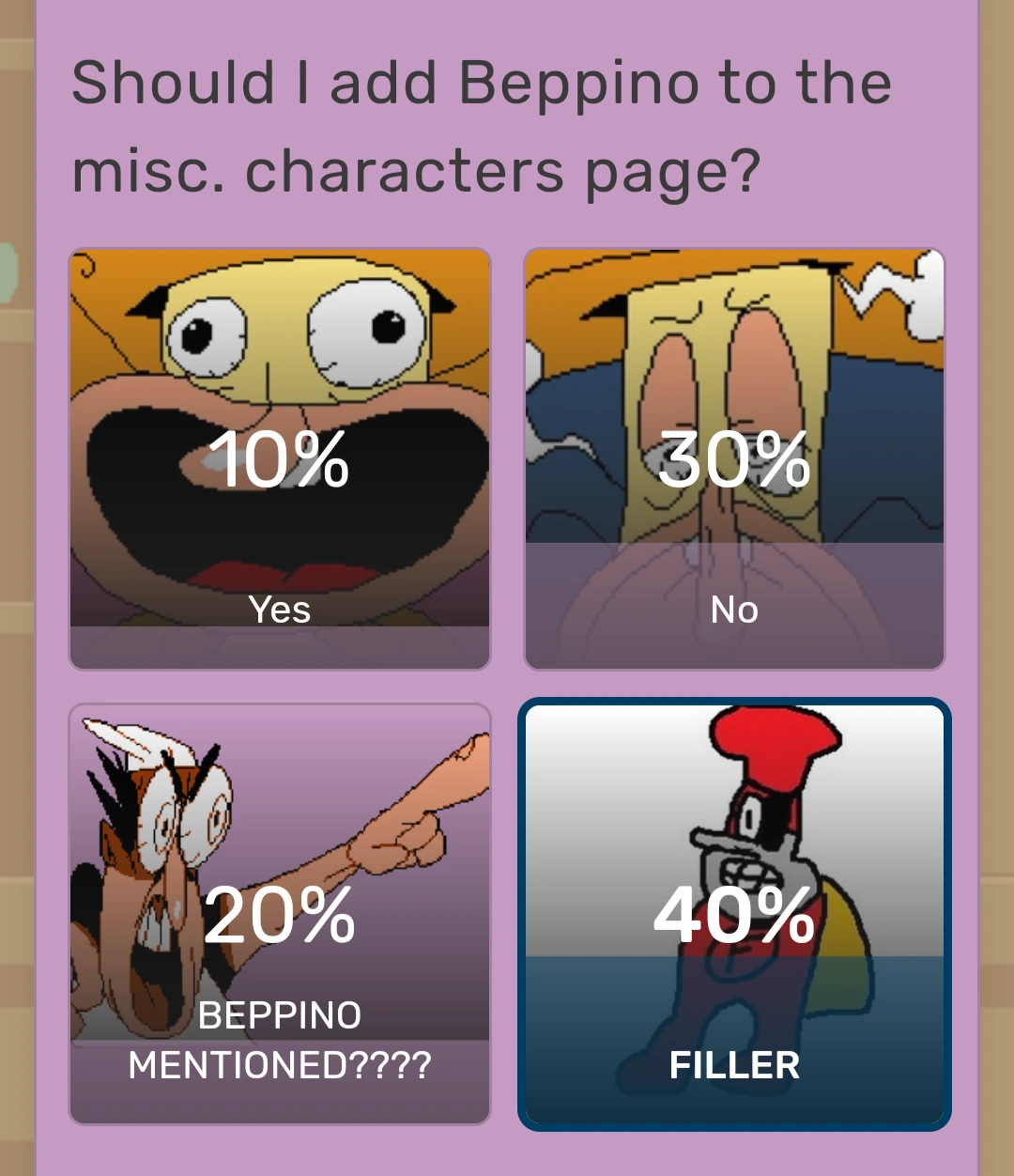This screenshot has height=1176, width=1014.
Task: Click the "Yes" caption text
Action: pyautogui.click(x=279, y=610)
